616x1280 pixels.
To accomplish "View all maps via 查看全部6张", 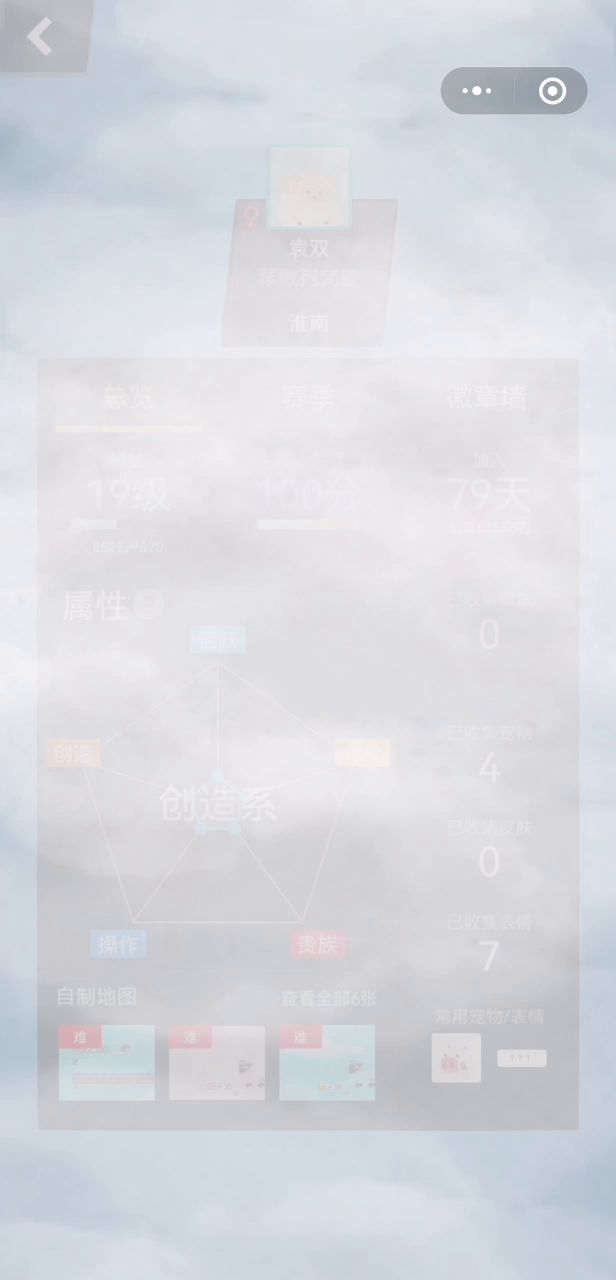I will click(328, 998).
